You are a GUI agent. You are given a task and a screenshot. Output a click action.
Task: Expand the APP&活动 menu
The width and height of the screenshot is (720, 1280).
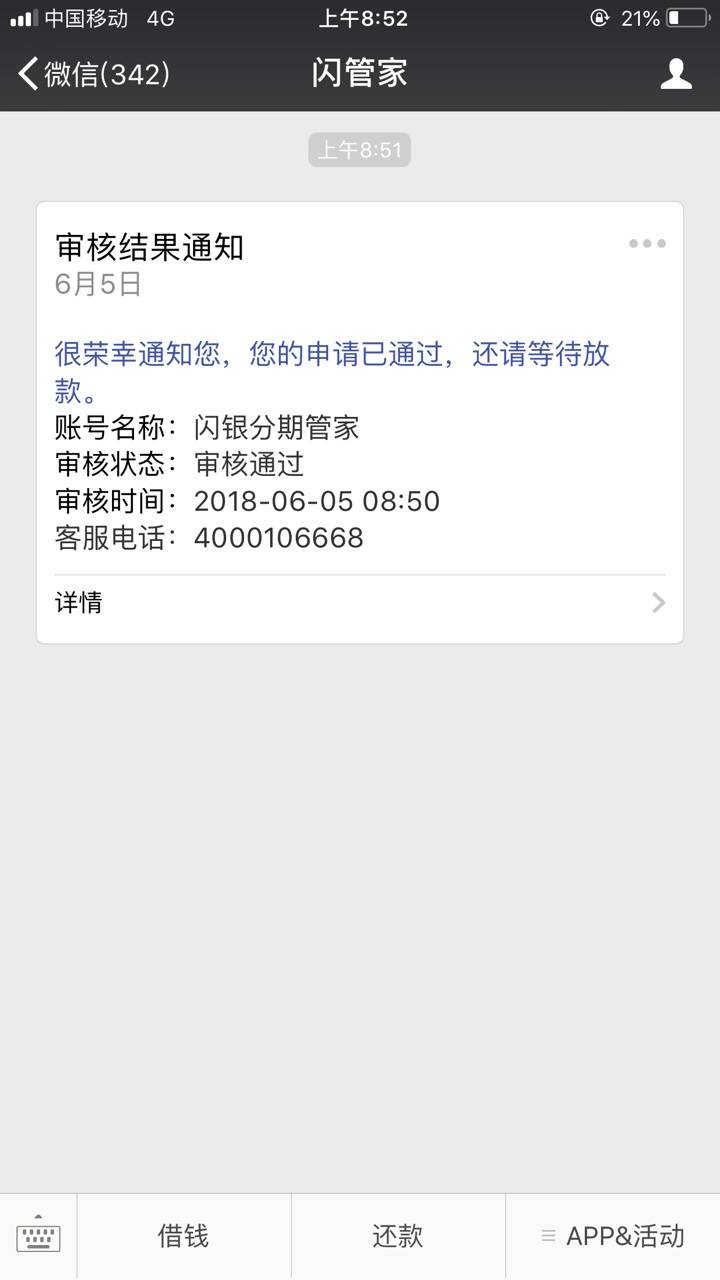click(x=613, y=1236)
